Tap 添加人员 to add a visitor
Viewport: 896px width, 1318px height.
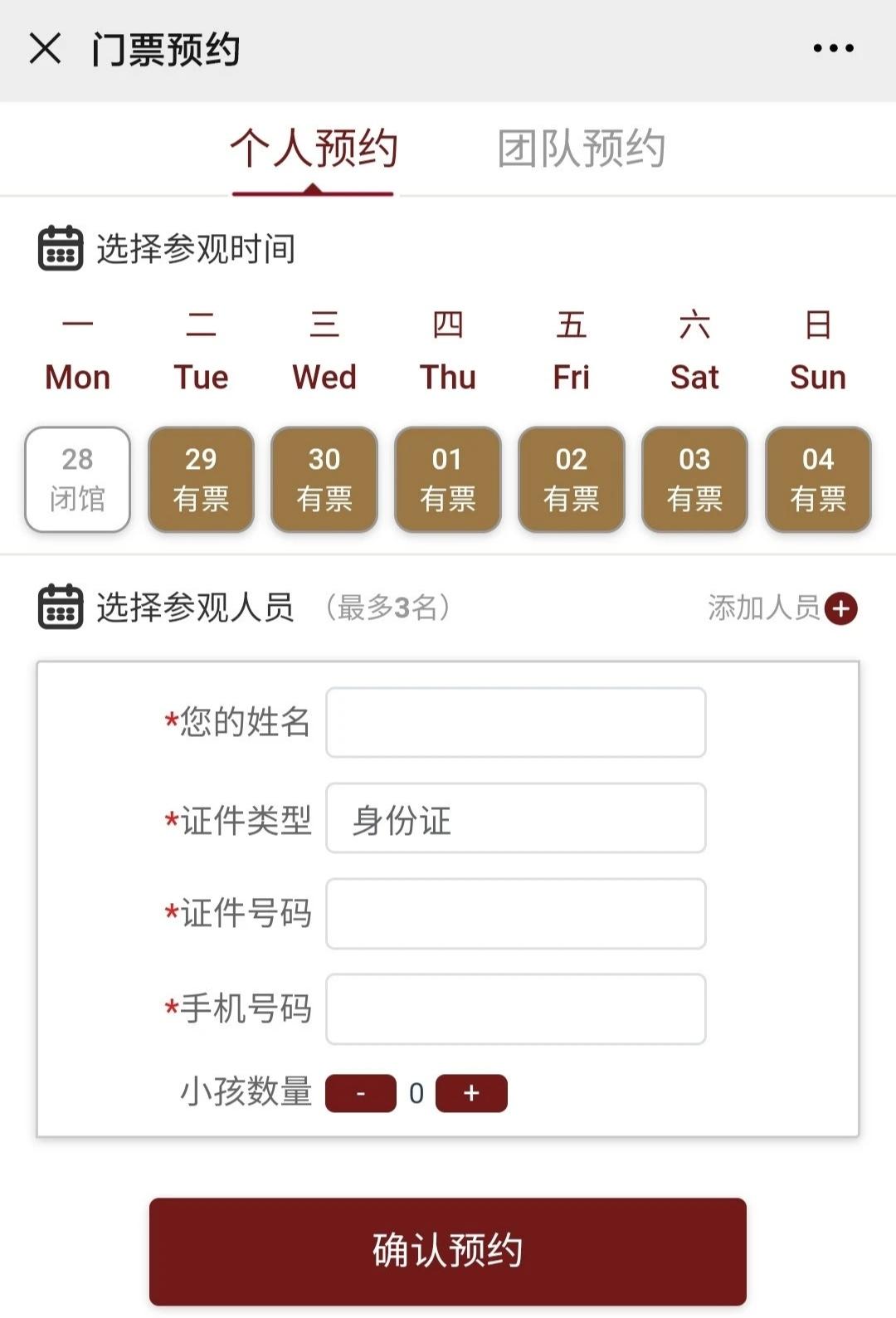(782, 608)
